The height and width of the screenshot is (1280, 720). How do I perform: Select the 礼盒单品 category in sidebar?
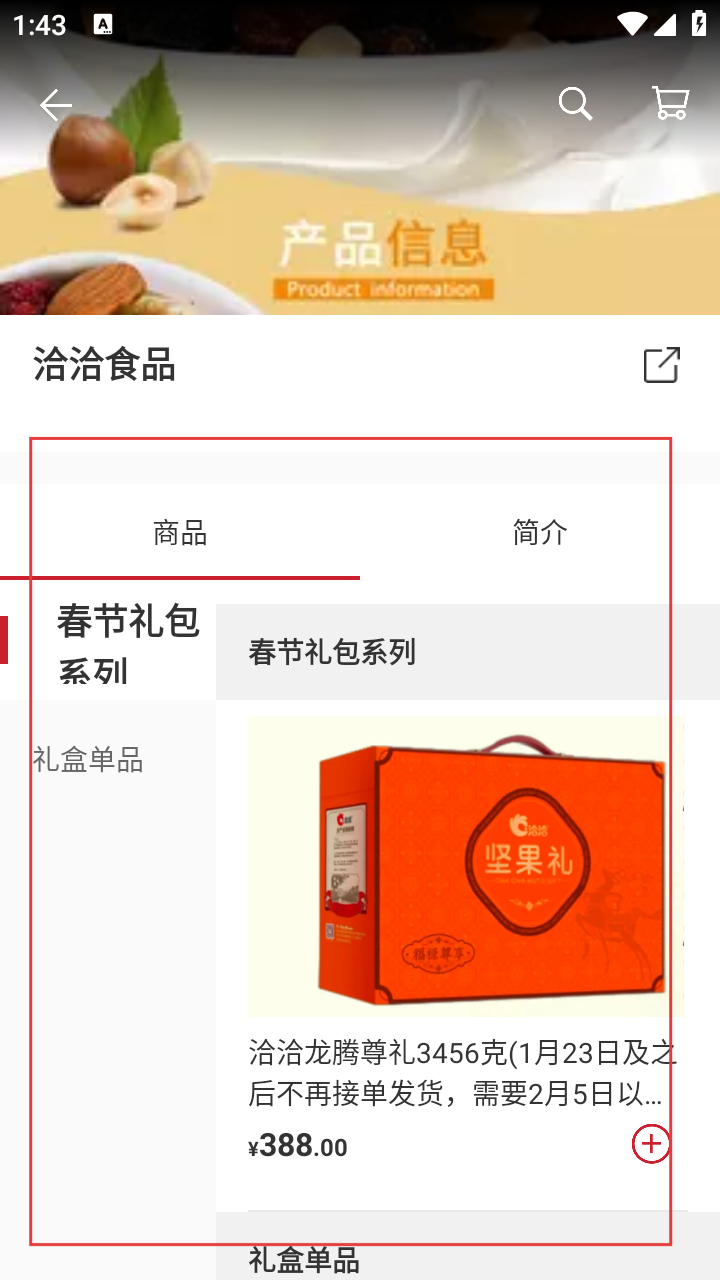point(88,760)
